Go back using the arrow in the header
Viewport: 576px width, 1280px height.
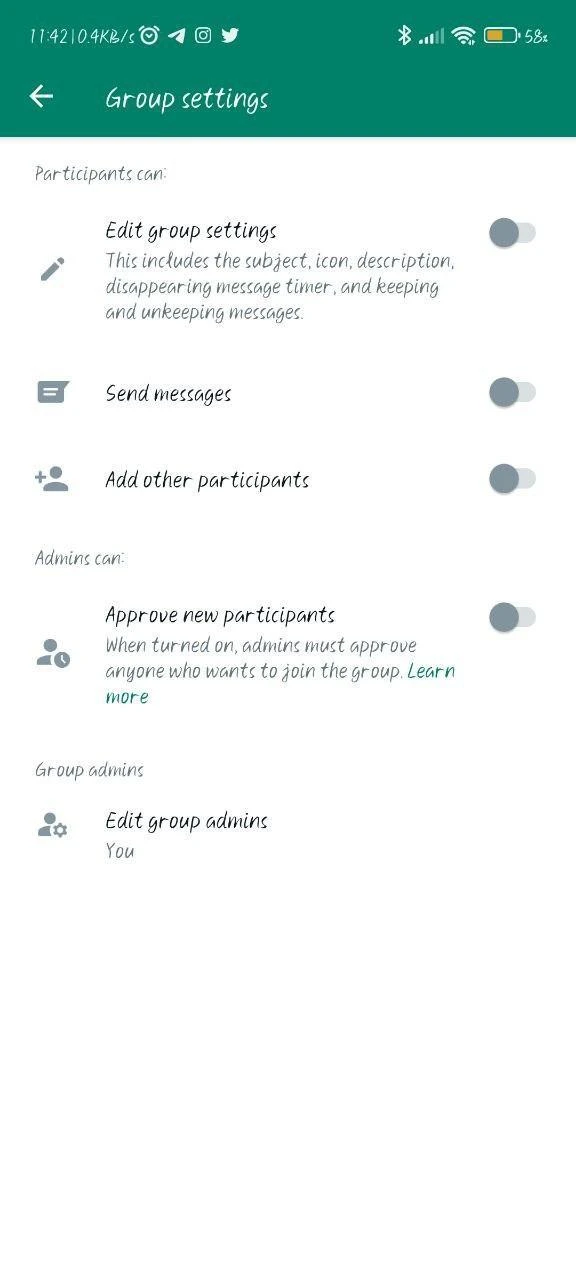click(41, 96)
